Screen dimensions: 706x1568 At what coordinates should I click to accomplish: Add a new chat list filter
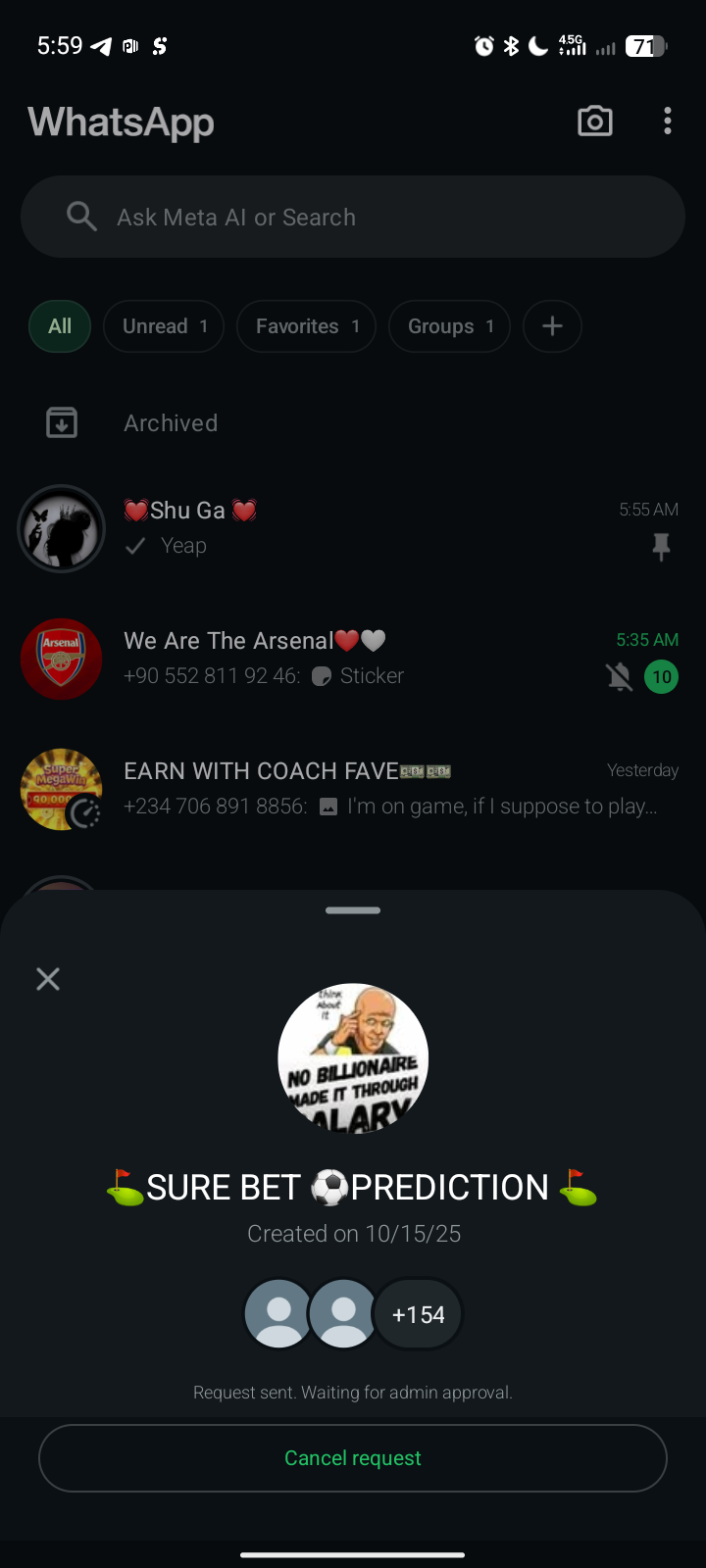(552, 326)
